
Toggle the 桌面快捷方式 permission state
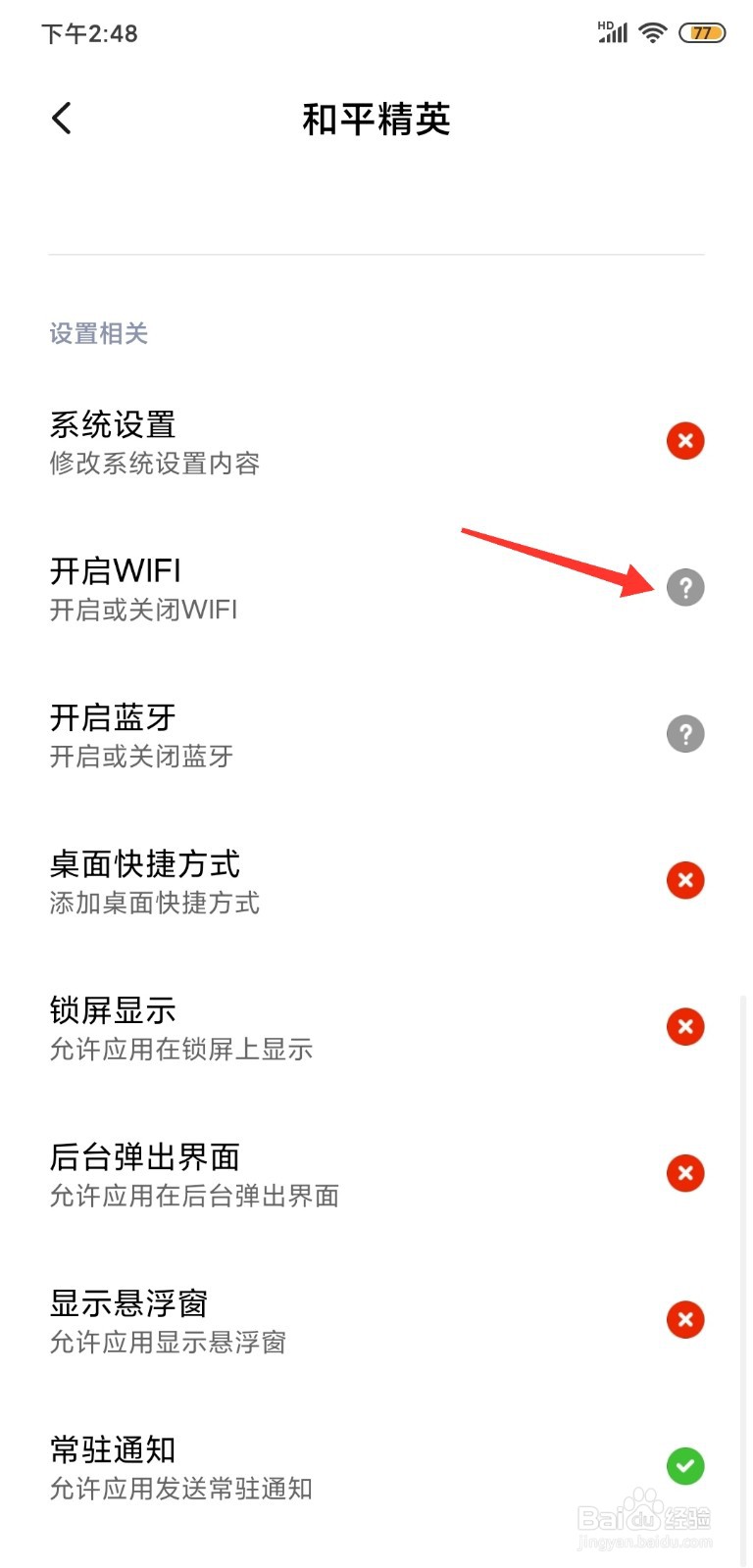pos(685,880)
